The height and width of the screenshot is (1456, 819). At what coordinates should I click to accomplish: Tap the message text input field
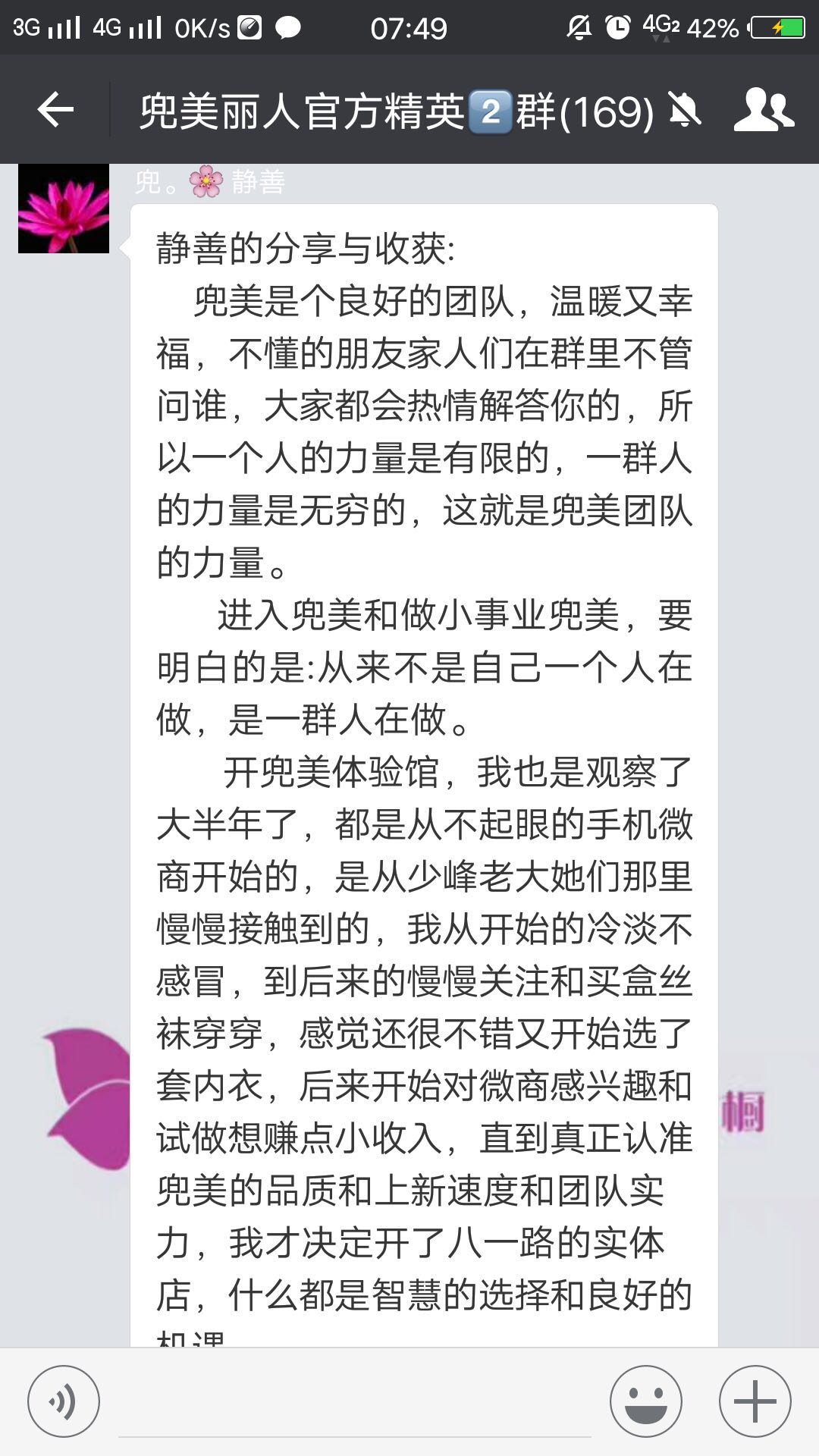click(x=355, y=1403)
